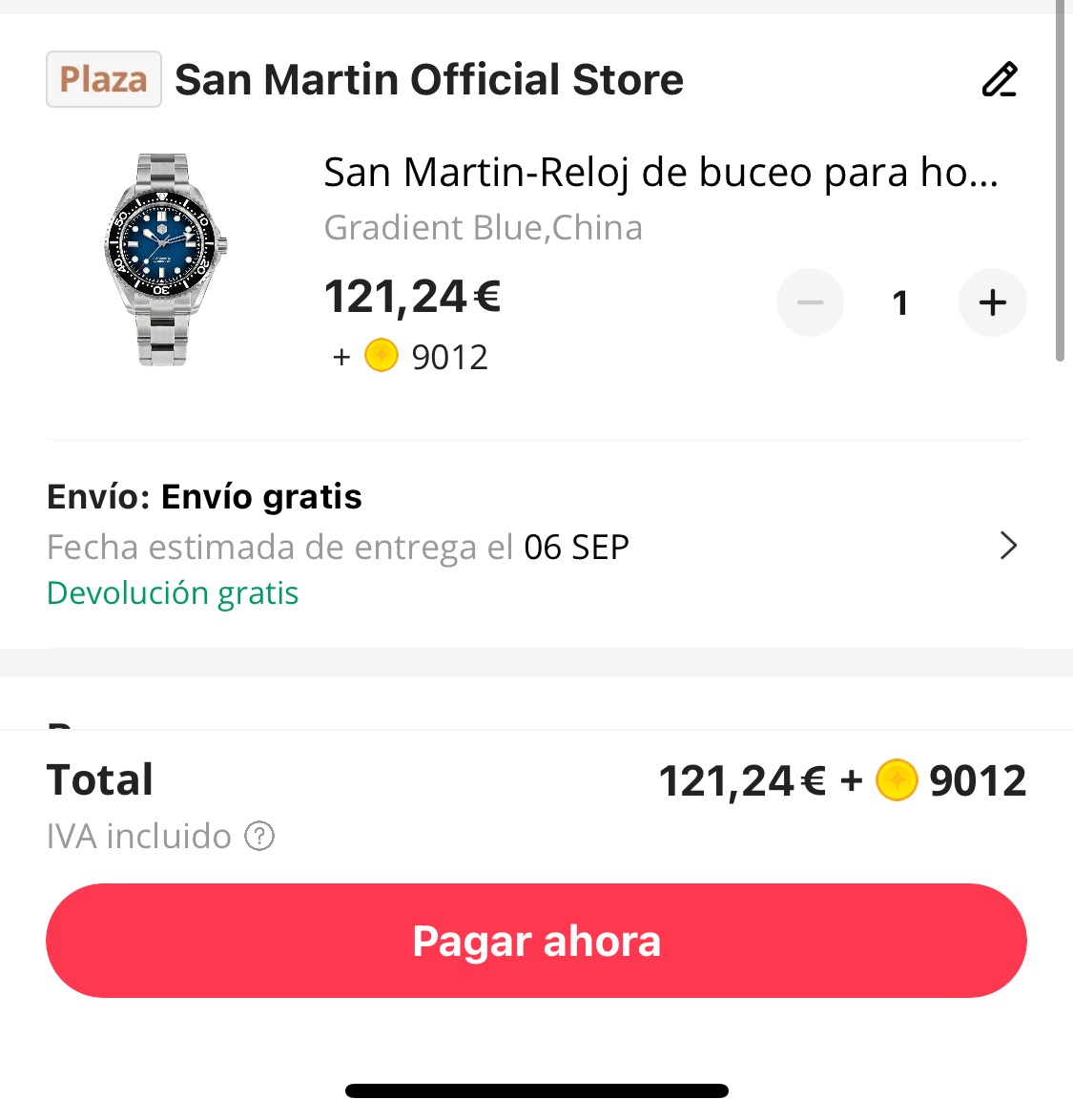Open San Martin Official Store page
1073x1120 pixels.
(x=428, y=80)
